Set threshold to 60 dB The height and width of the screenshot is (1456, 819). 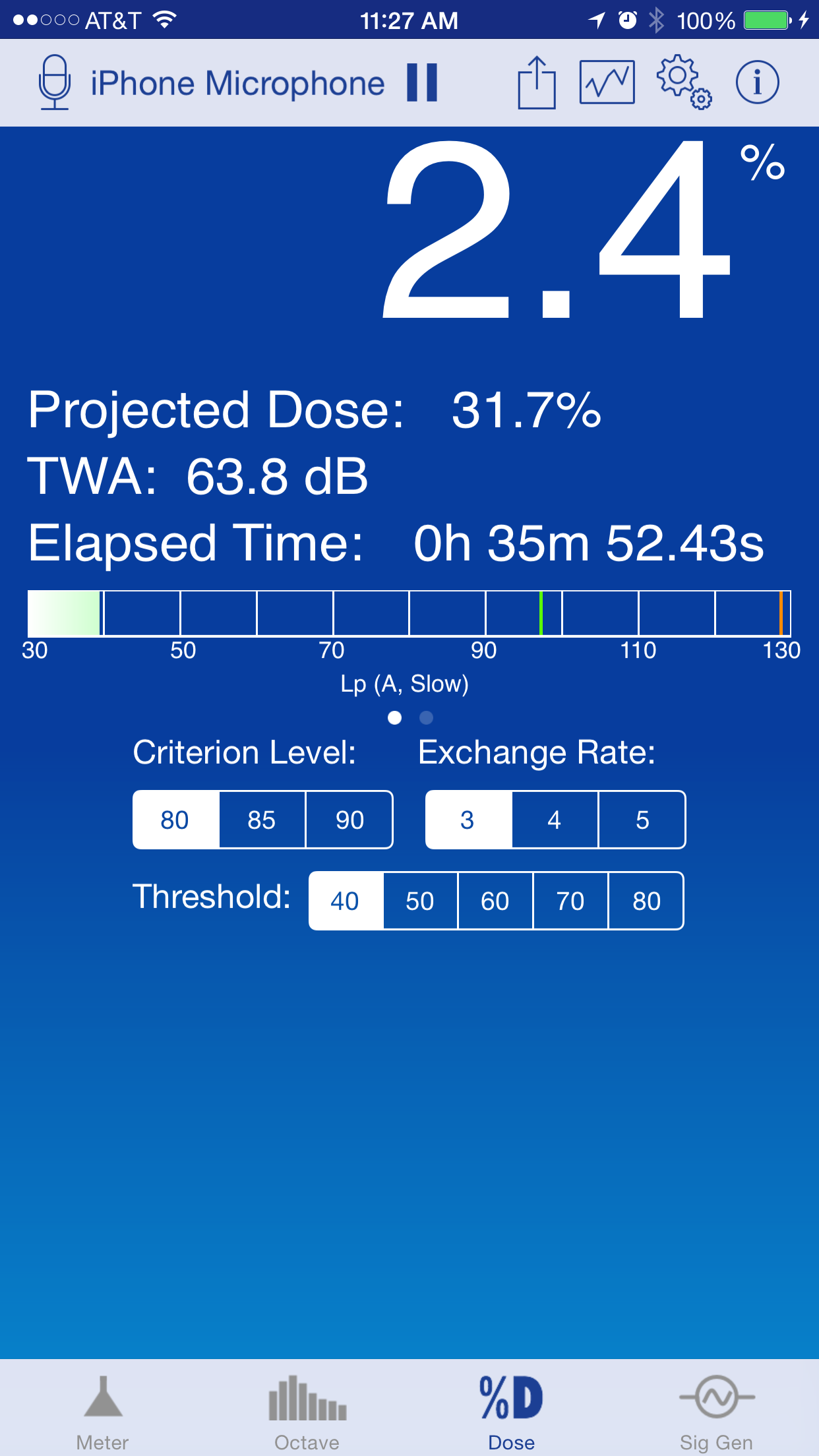click(x=495, y=901)
